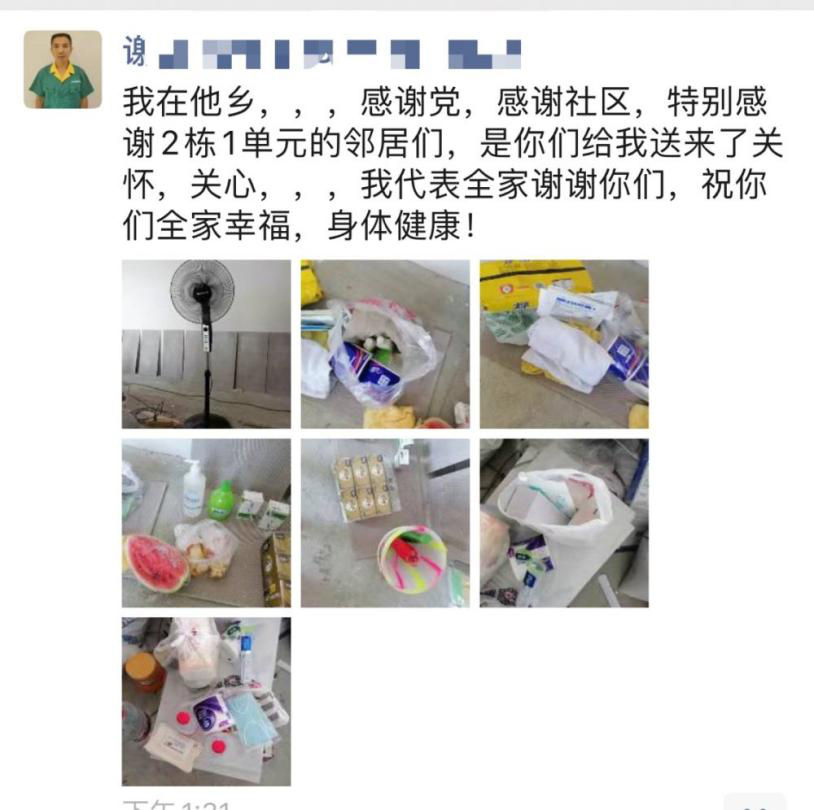
Task: View the watermelon and sanitizer photo
Action: tap(206, 523)
